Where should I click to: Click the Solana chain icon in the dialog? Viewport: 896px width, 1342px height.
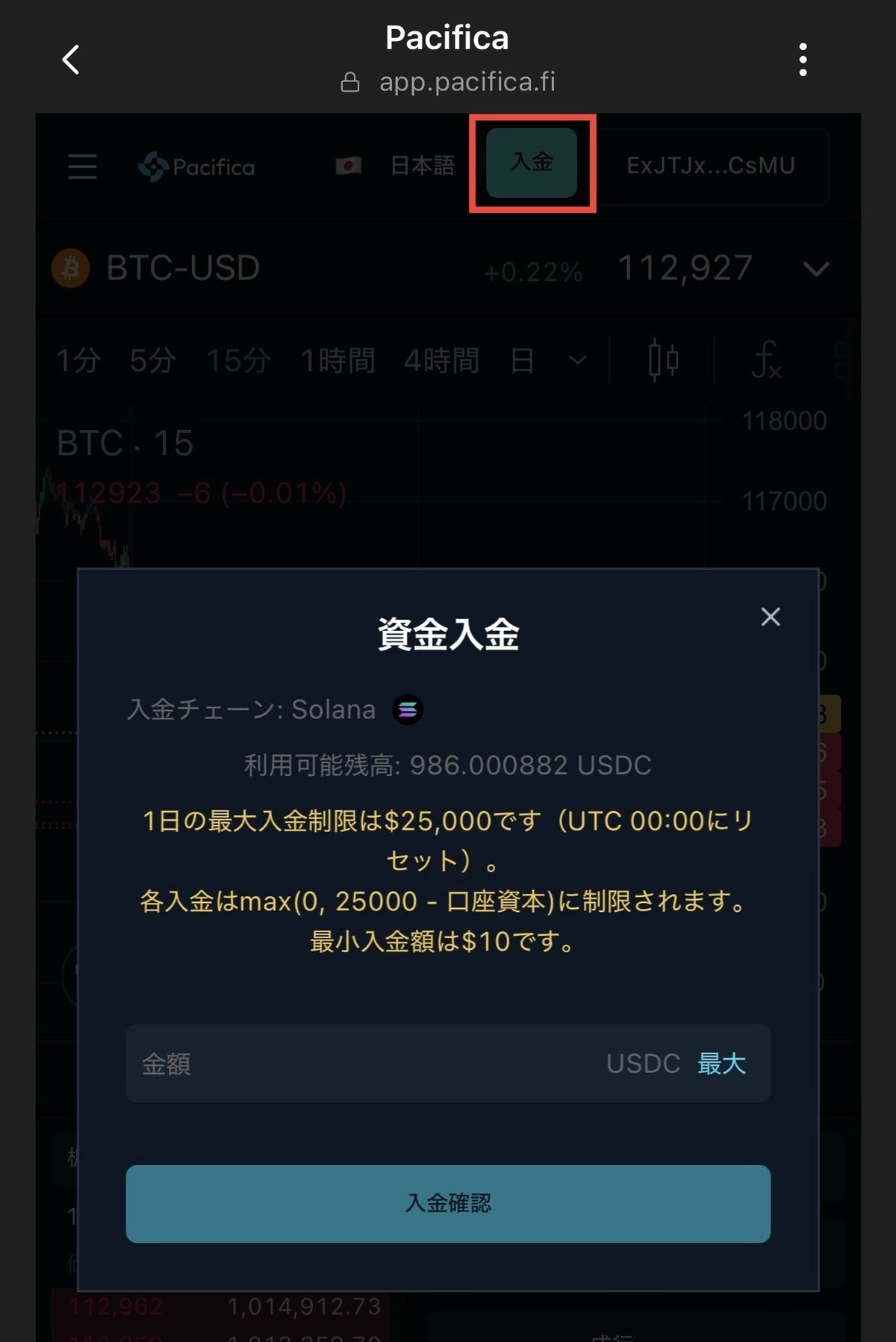click(409, 709)
